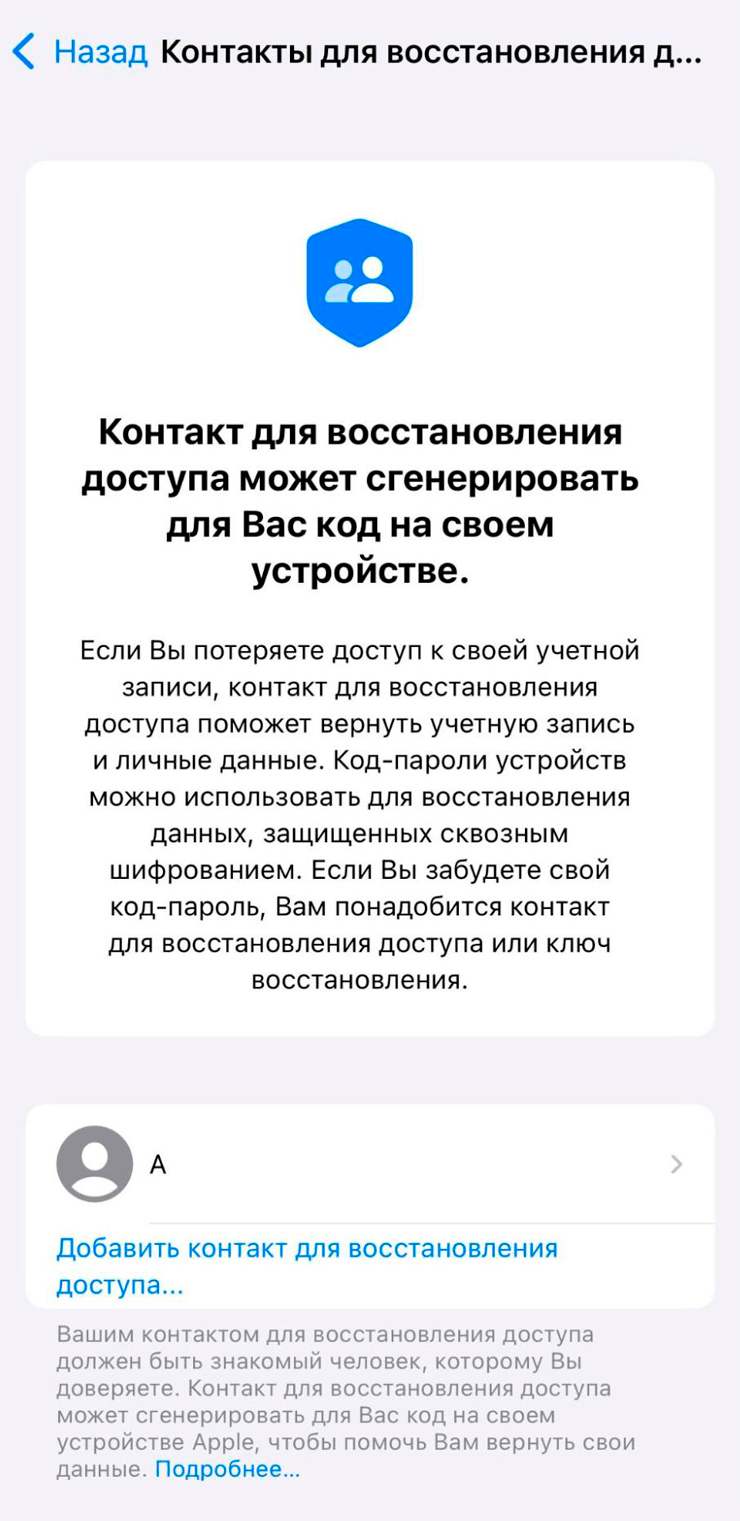Open recovery contact A
The width and height of the screenshot is (740, 1521).
(370, 1164)
